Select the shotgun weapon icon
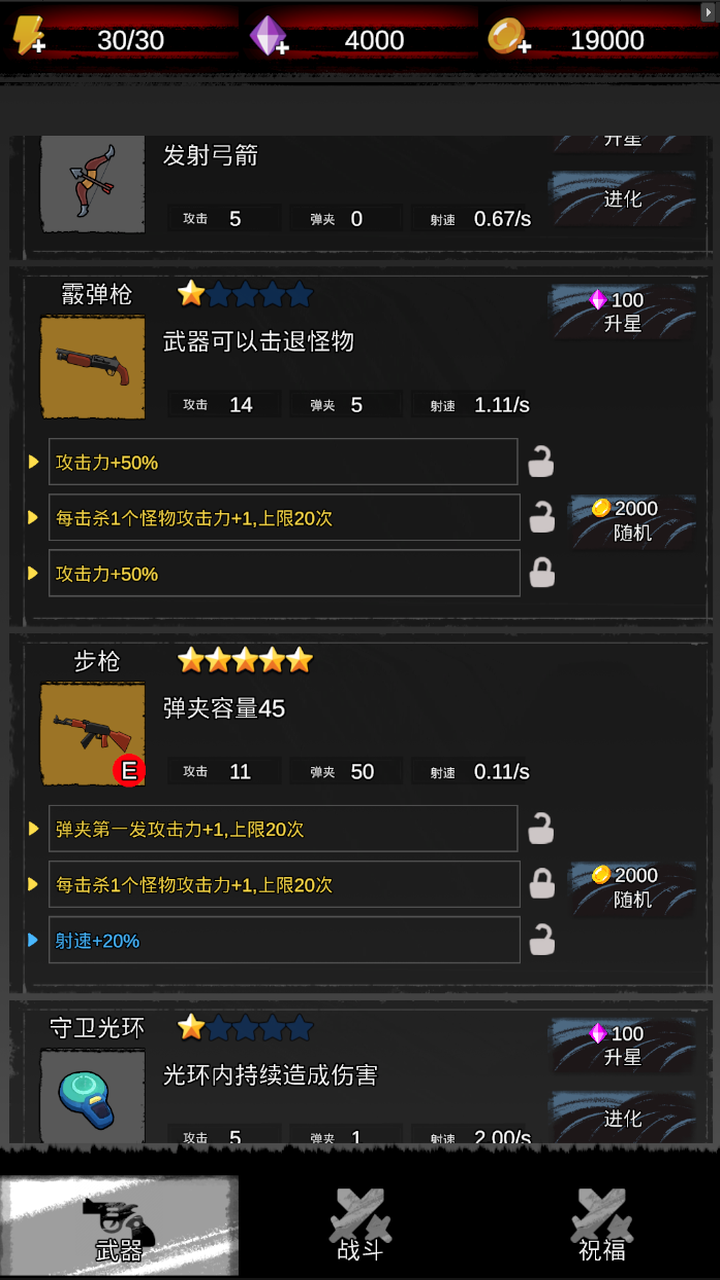The width and height of the screenshot is (720, 1280). click(x=92, y=368)
